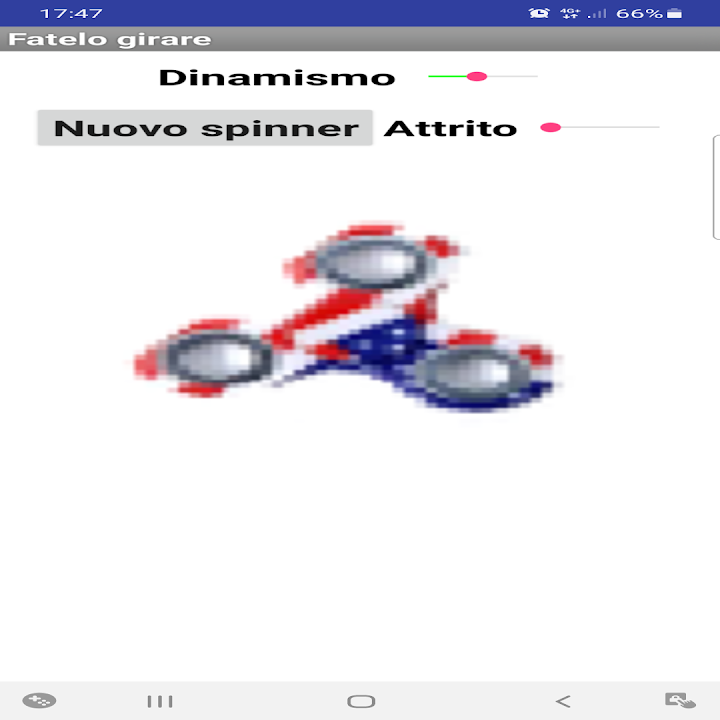Tap the Attrito slider track
720x720 pixels.
pos(600,127)
